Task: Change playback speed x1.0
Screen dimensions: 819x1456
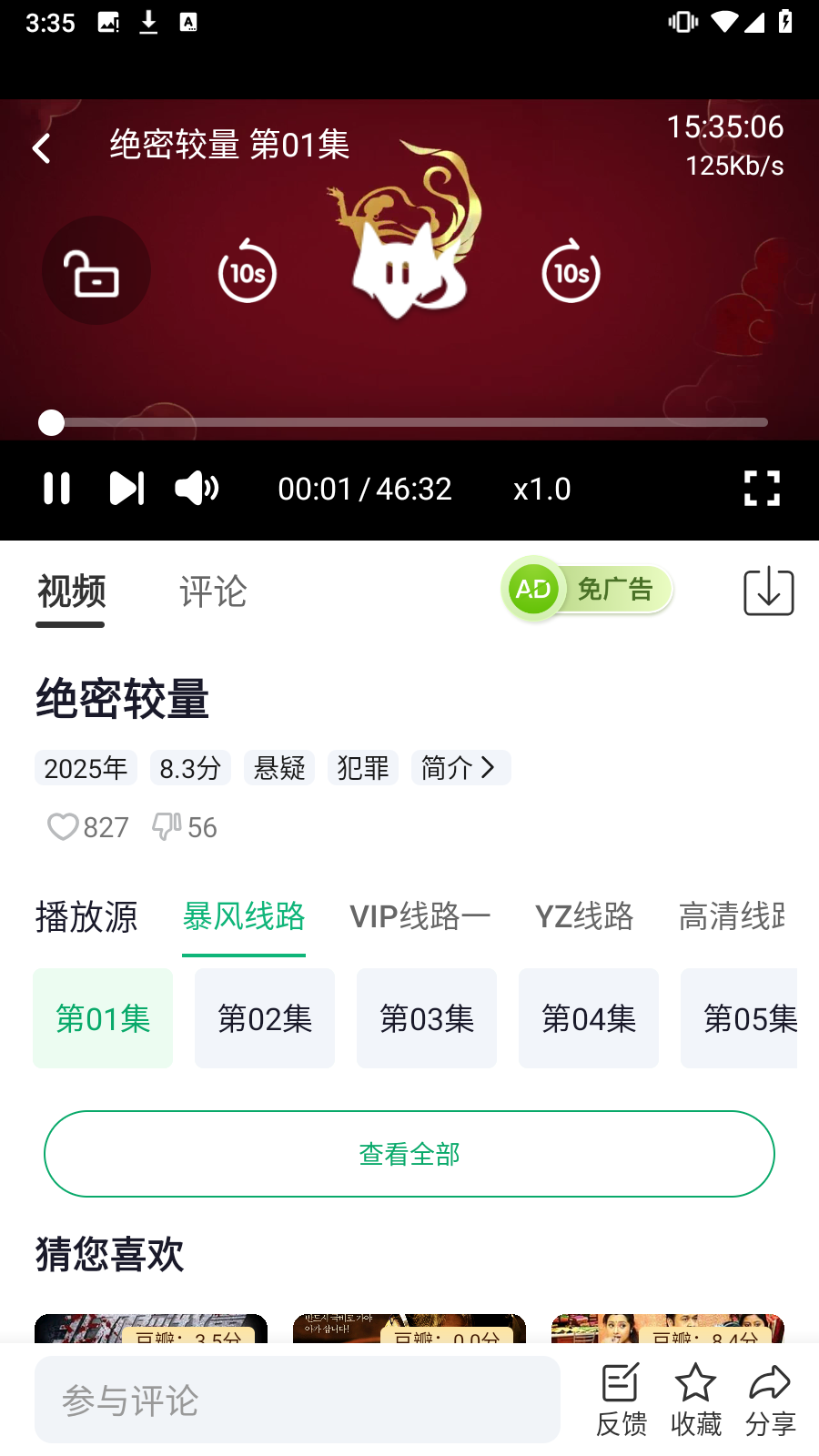Action: 541,489
